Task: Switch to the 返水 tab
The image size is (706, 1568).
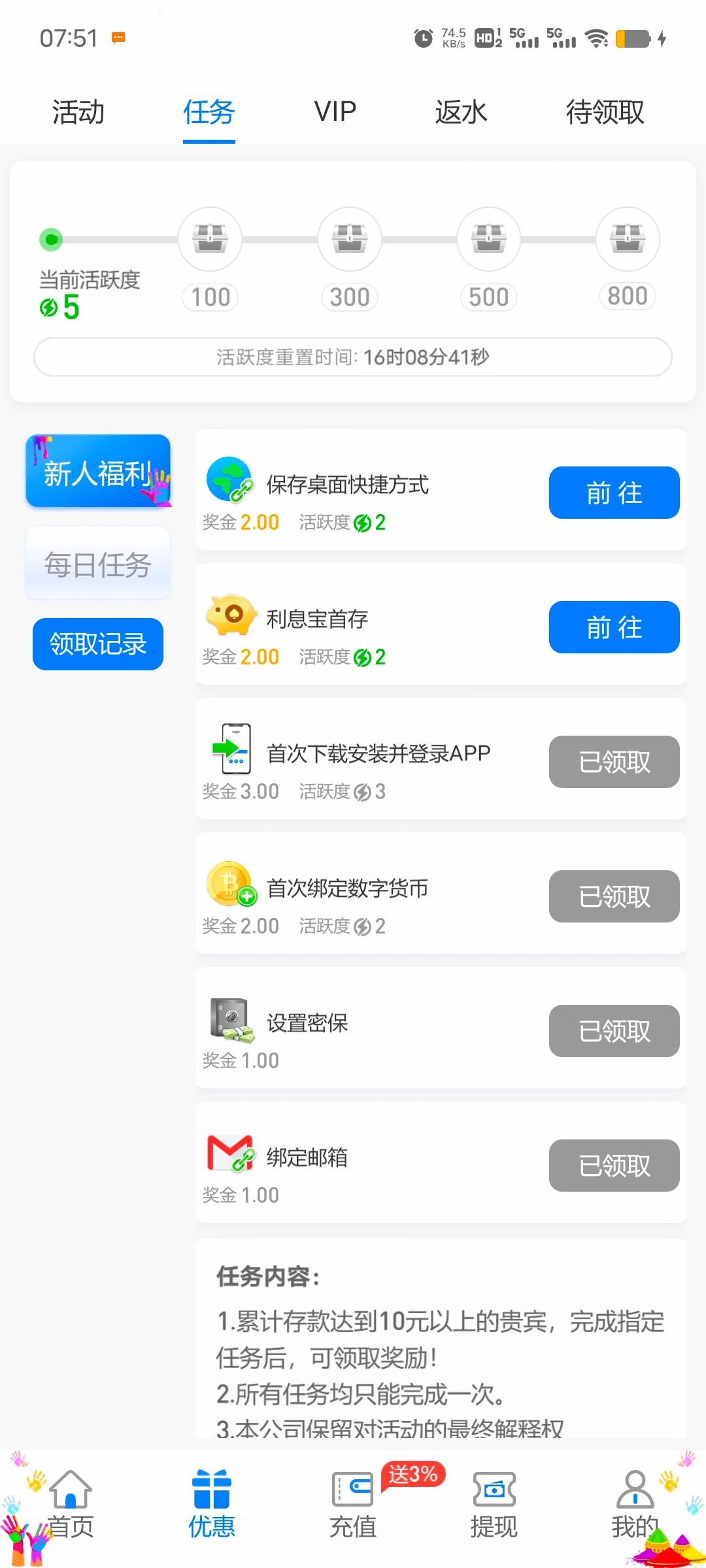Action: [461, 112]
